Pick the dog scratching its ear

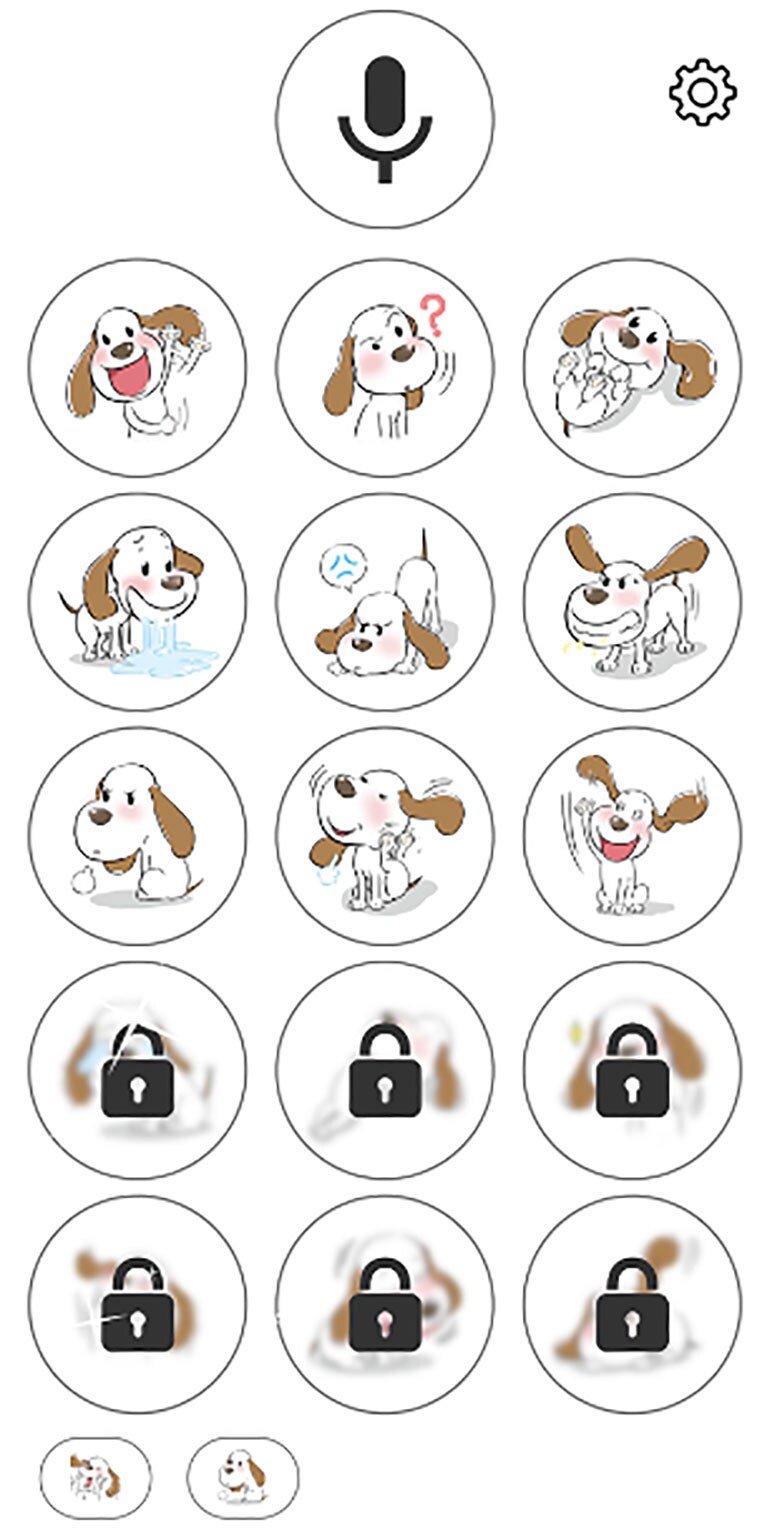pos(385,835)
